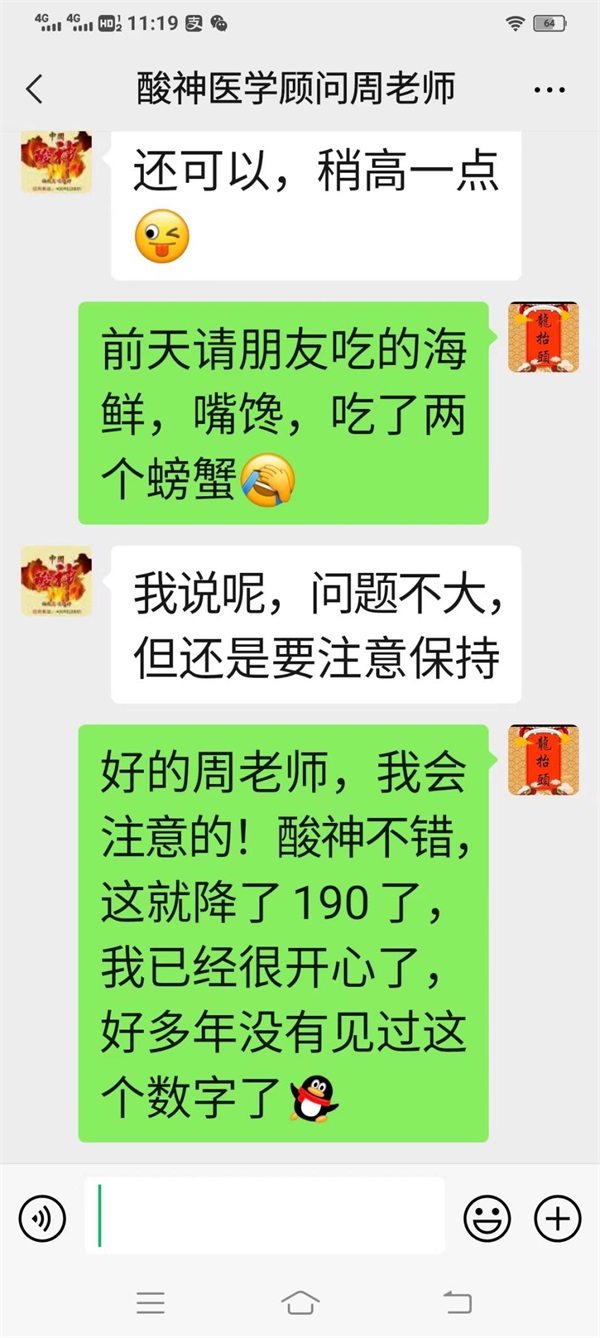
Task: Tap the system back button
Action: pyautogui.click(x=456, y=1302)
